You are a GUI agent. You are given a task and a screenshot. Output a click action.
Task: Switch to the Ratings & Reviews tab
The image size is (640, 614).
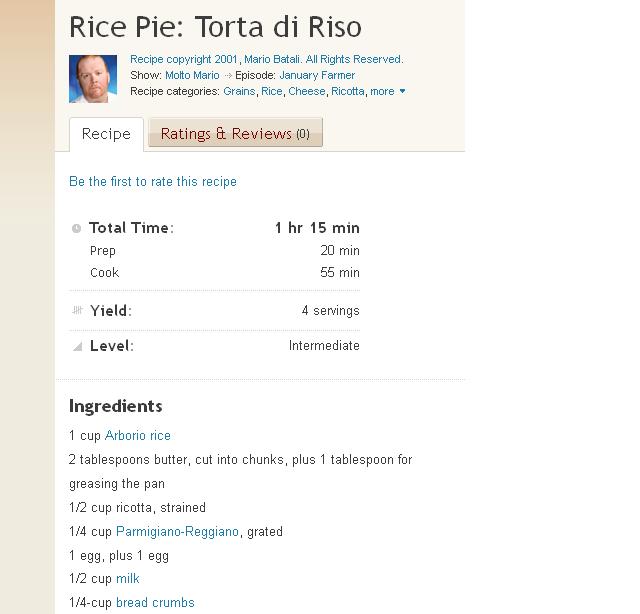point(235,133)
